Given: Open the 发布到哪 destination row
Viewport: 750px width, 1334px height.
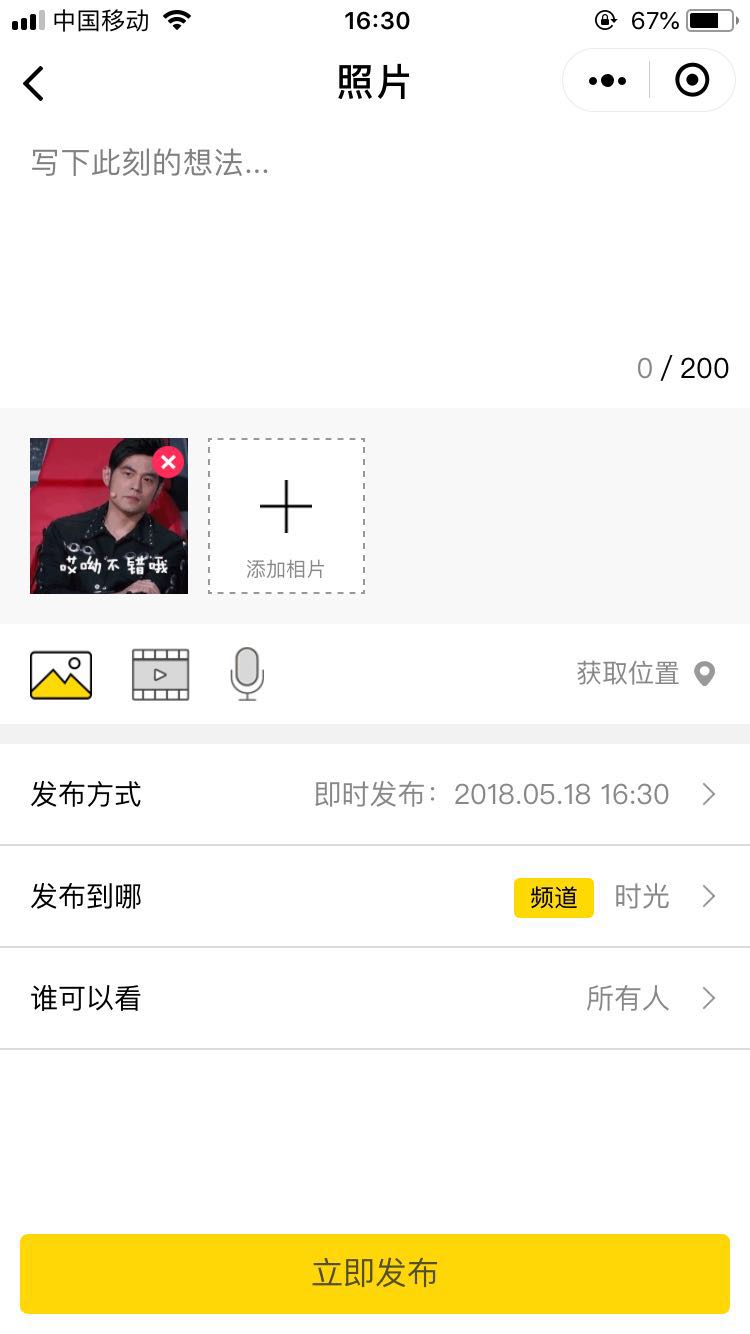Looking at the screenshot, I should [x=375, y=897].
